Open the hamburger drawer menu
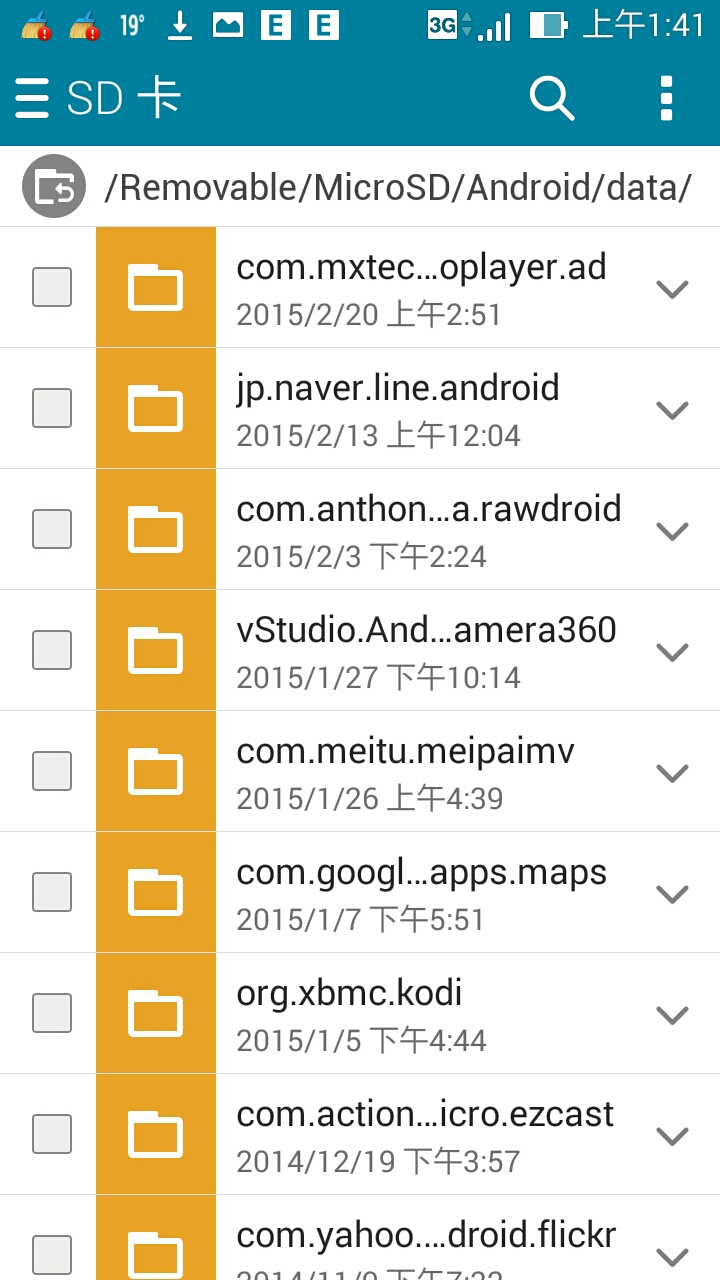The image size is (720, 1280). (x=32, y=99)
